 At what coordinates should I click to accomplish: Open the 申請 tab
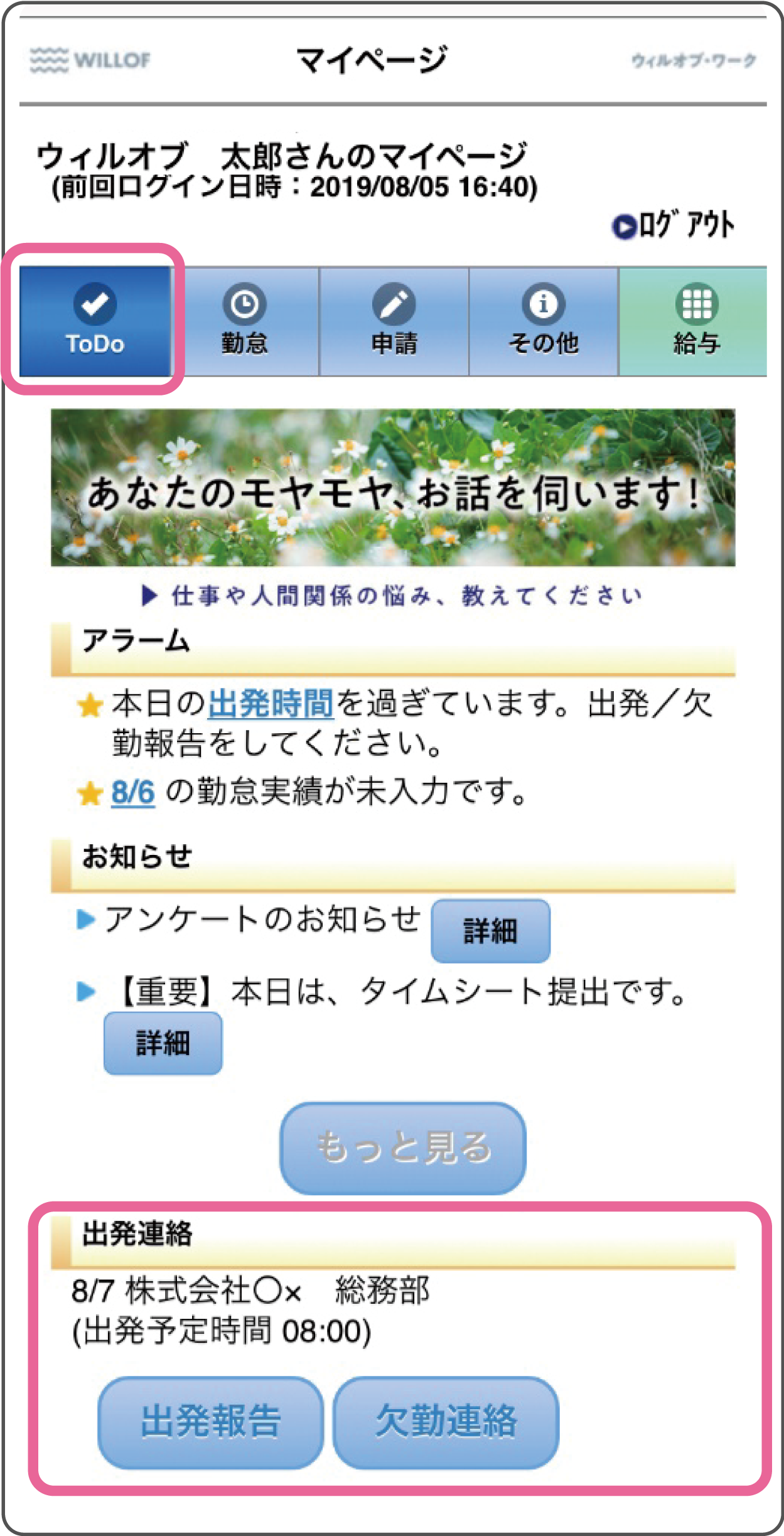point(394,321)
